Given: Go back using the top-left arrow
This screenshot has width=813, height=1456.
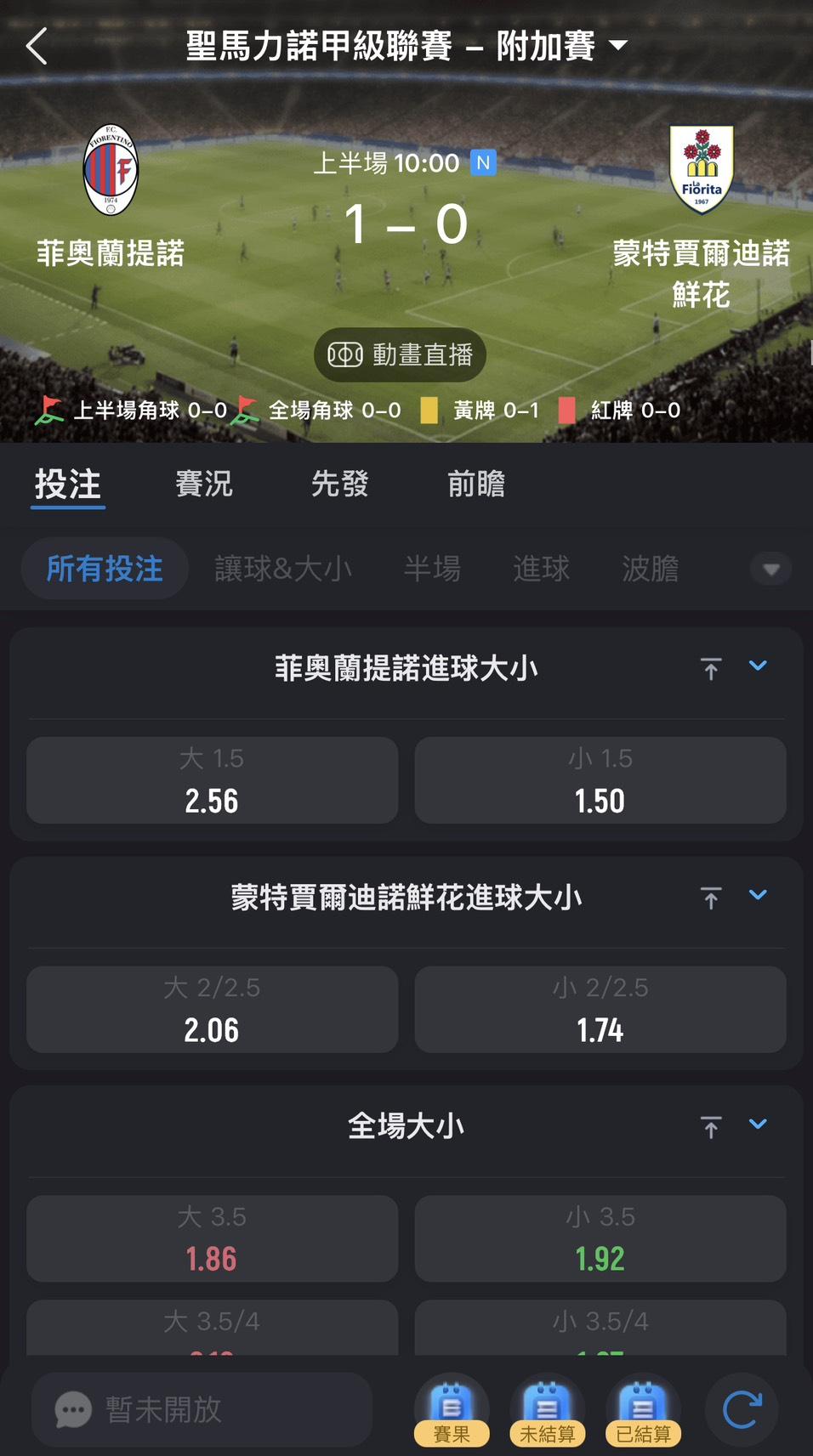Looking at the screenshot, I should point(37,46).
